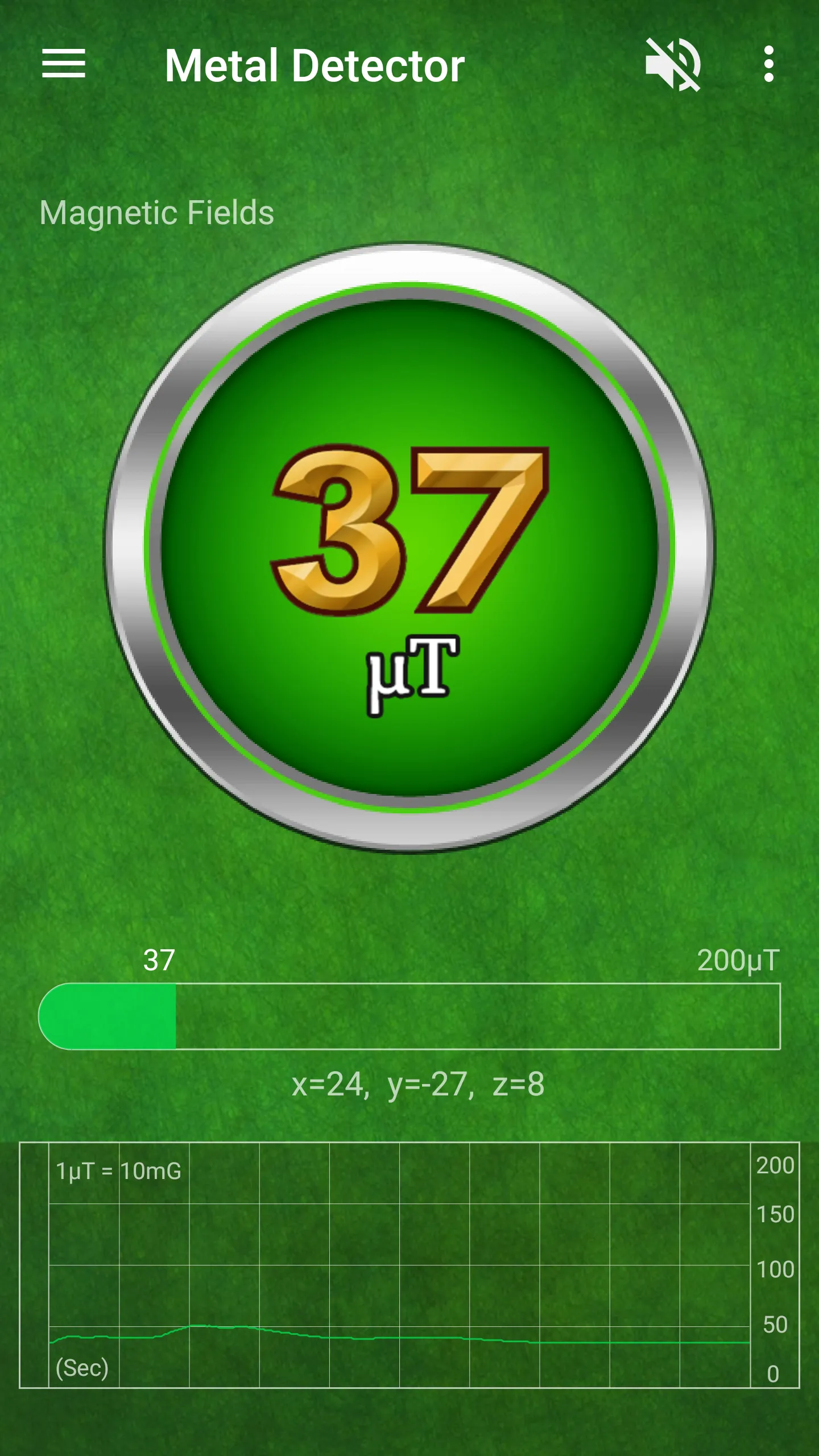Open the three-dot overflow menu
This screenshot has width=819, height=1456.
[x=768, y=64]
